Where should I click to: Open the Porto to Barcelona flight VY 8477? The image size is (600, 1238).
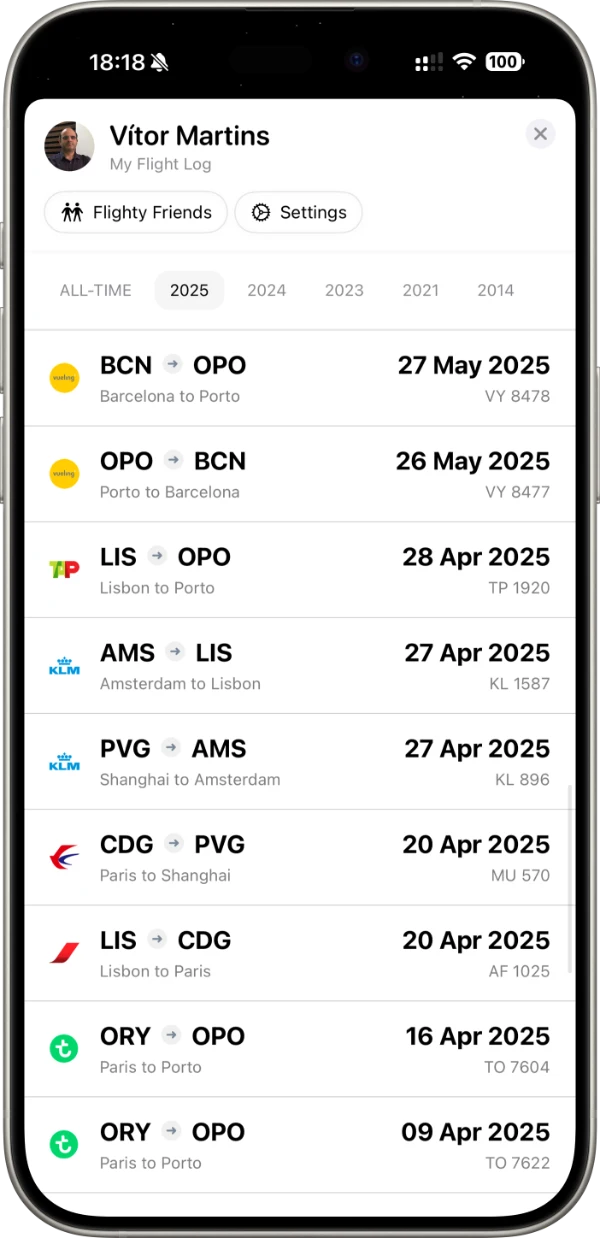pyautogui.click(x=300, y=474)
